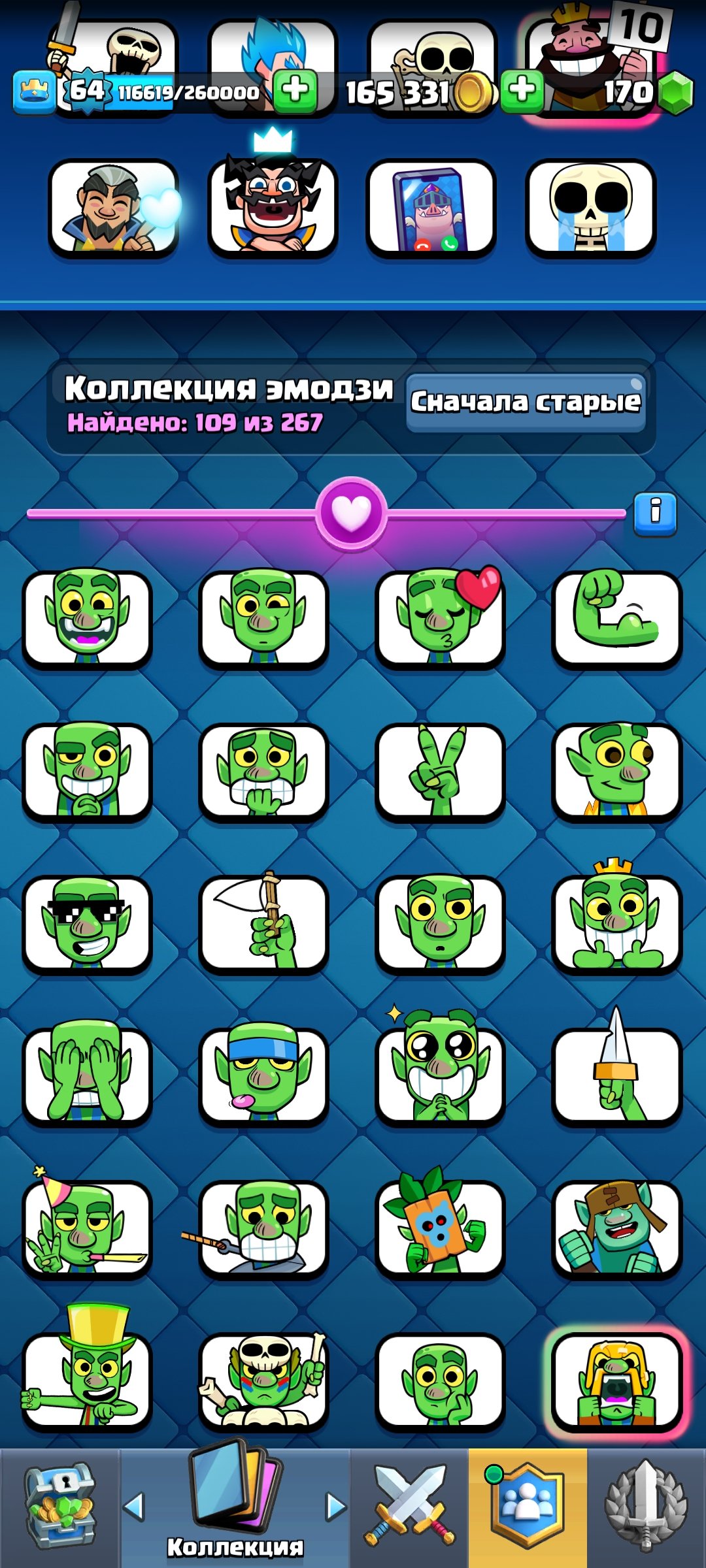Open the blue info button
The width and height of the screenshot is (706, 1568).
pos(655,514)
